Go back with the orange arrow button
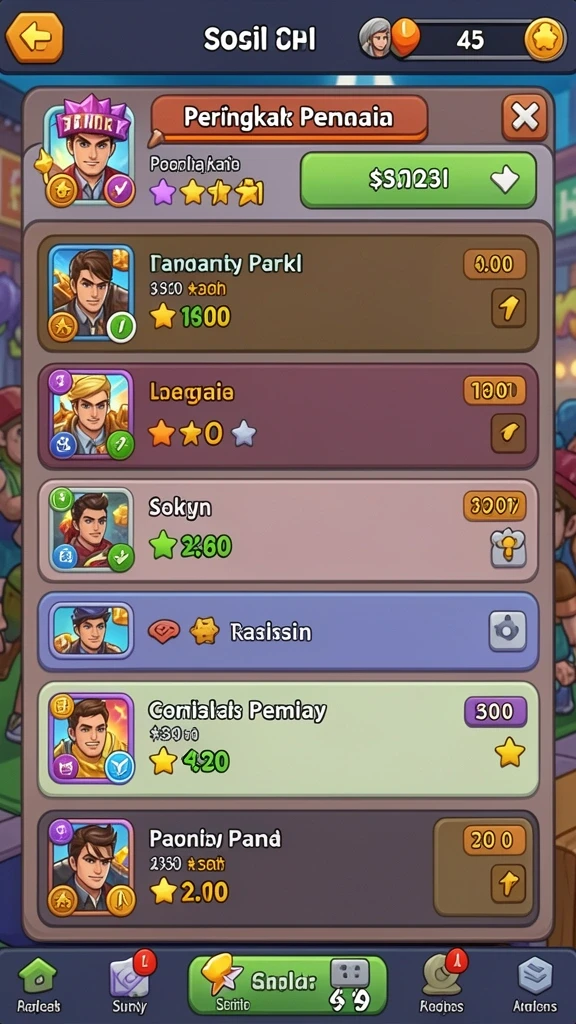The image size is (576, 1024). point(35,38)
